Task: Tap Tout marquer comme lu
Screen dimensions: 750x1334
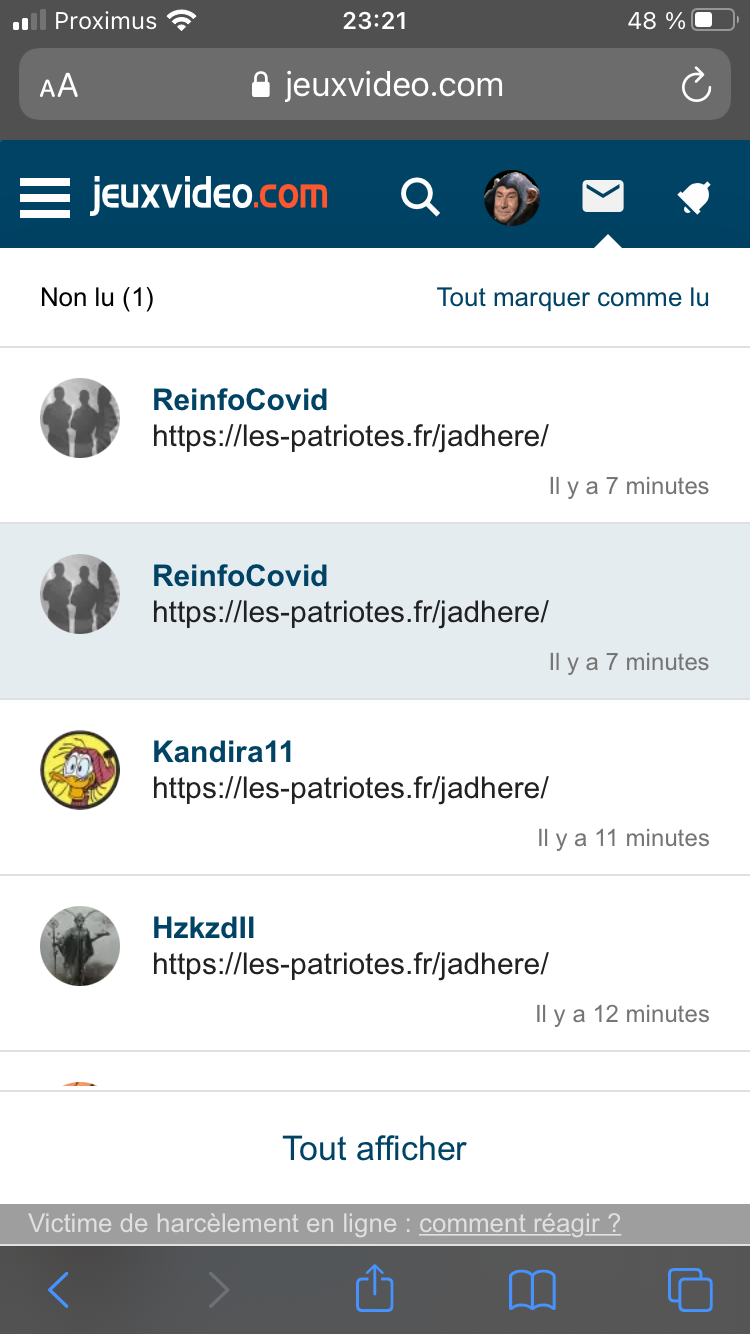Action: click(573, 297)
